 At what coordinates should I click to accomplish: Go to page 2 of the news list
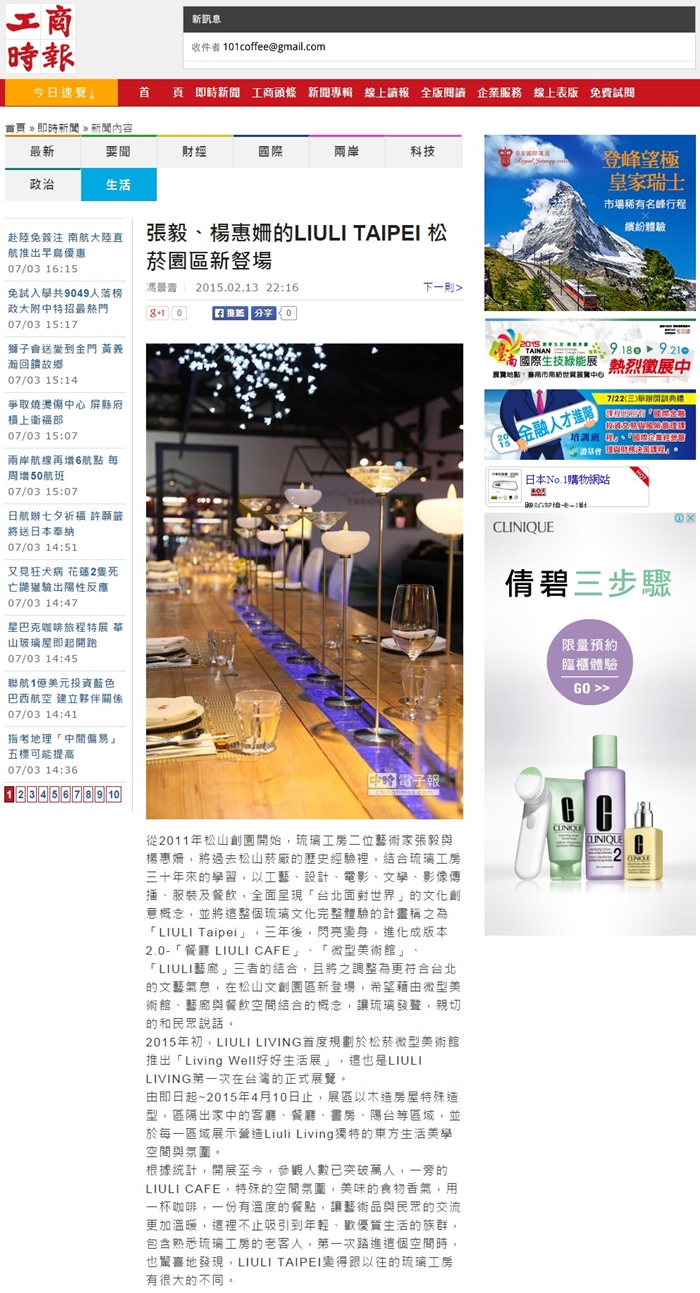coord(20,795)
